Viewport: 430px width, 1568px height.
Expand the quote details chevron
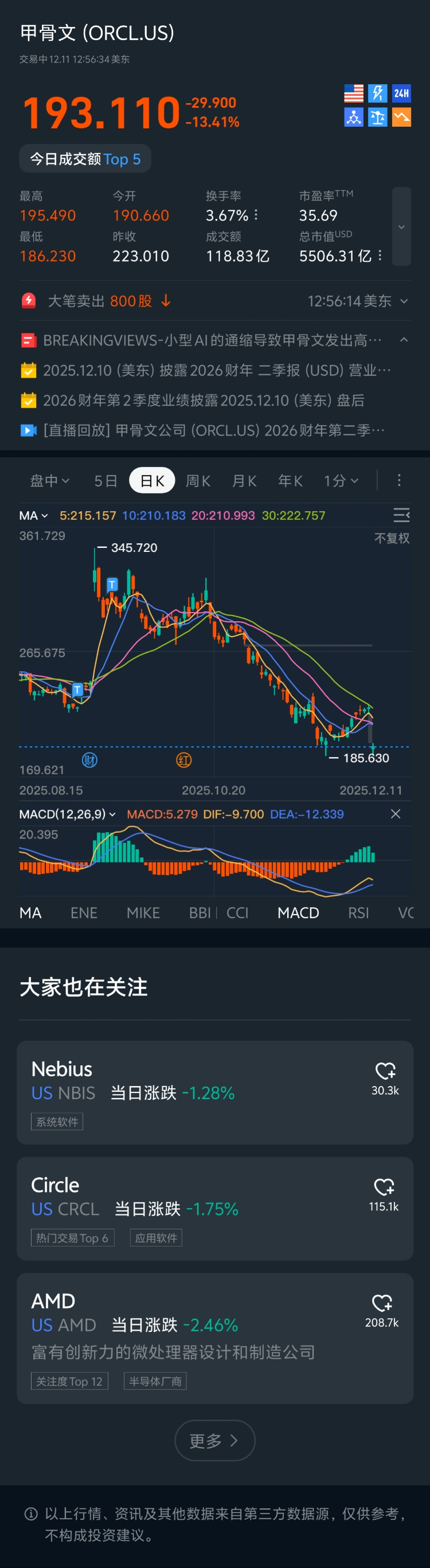click(401, 226)
